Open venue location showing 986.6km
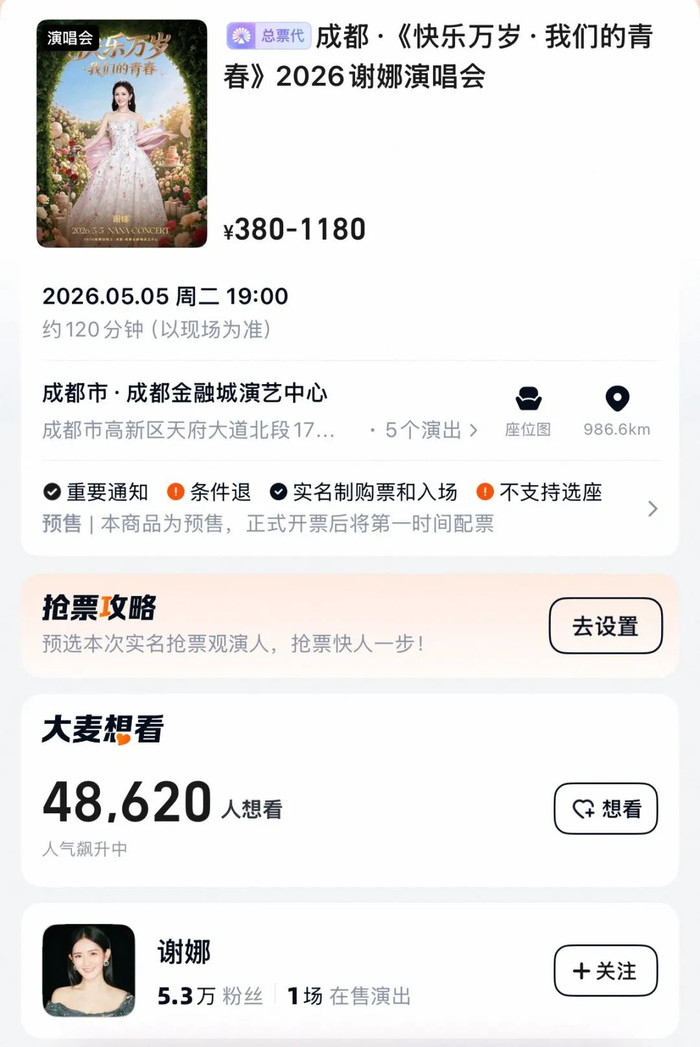This screenshot has height=1047, width=700. pyautogui.click(x=617, y=410)
